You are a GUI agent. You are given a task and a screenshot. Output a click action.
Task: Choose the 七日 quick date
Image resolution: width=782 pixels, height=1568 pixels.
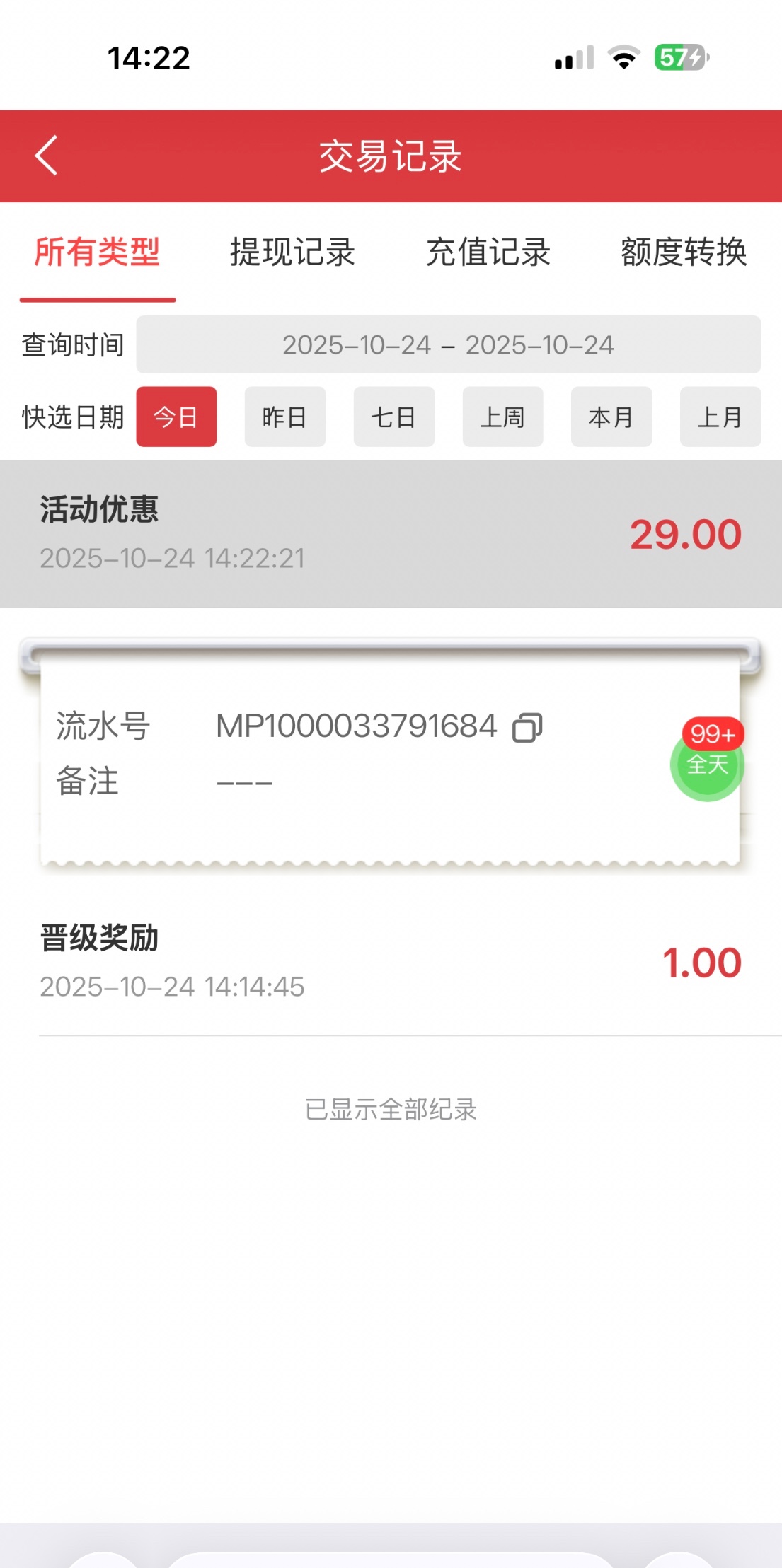393,417
